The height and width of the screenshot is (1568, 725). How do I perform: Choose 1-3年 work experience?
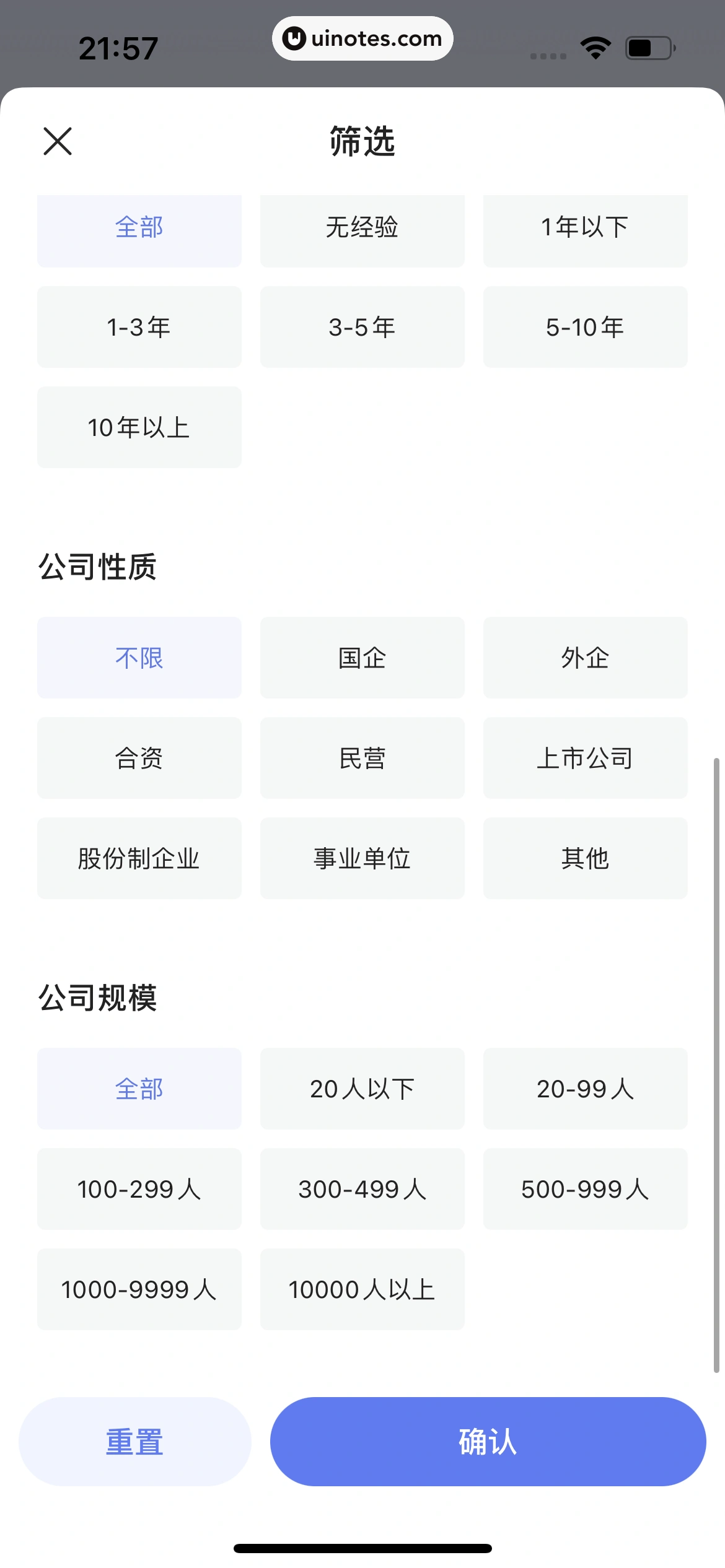(139, 327)
